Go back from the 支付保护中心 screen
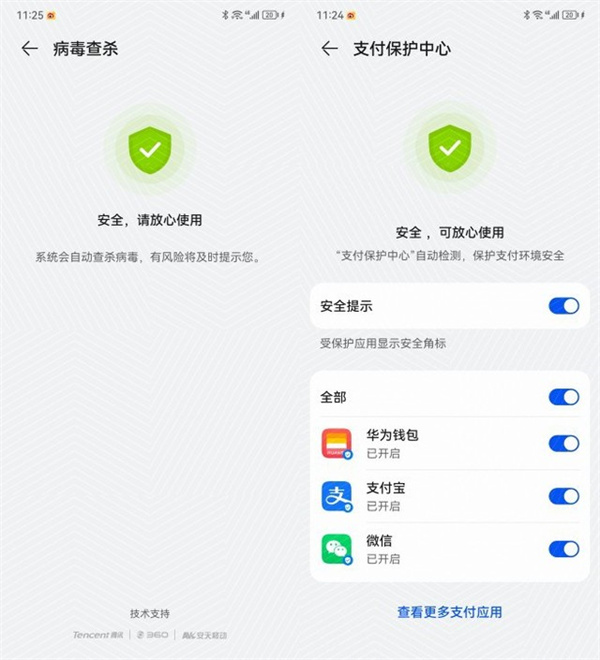The width and height of the screenshot is (600, 660). point(329,48)
